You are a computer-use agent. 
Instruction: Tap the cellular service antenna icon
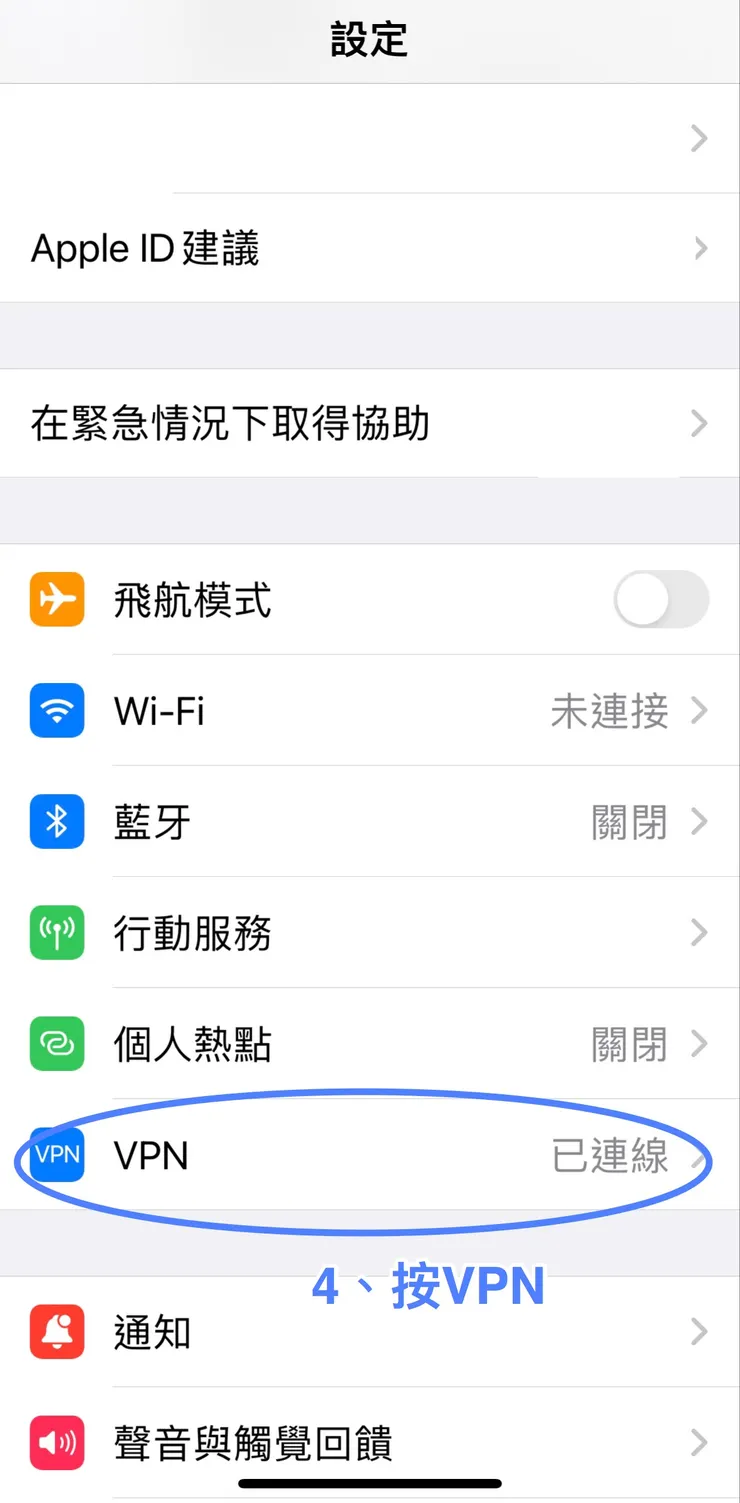pyautogui.click(x=56, y=932)
